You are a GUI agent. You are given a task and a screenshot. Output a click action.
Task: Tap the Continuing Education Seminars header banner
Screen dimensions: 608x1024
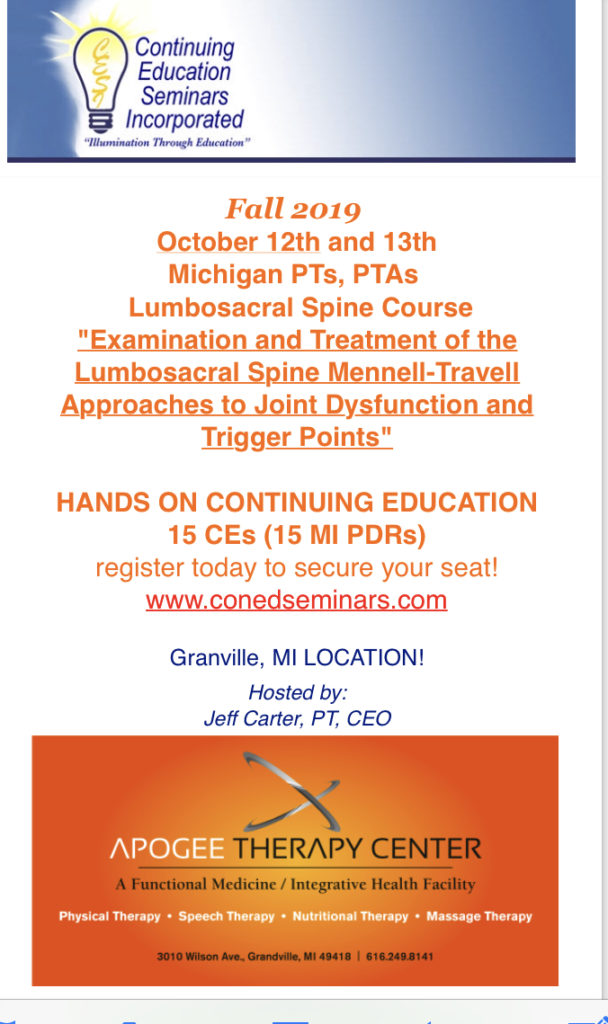(x=291, y=80)
